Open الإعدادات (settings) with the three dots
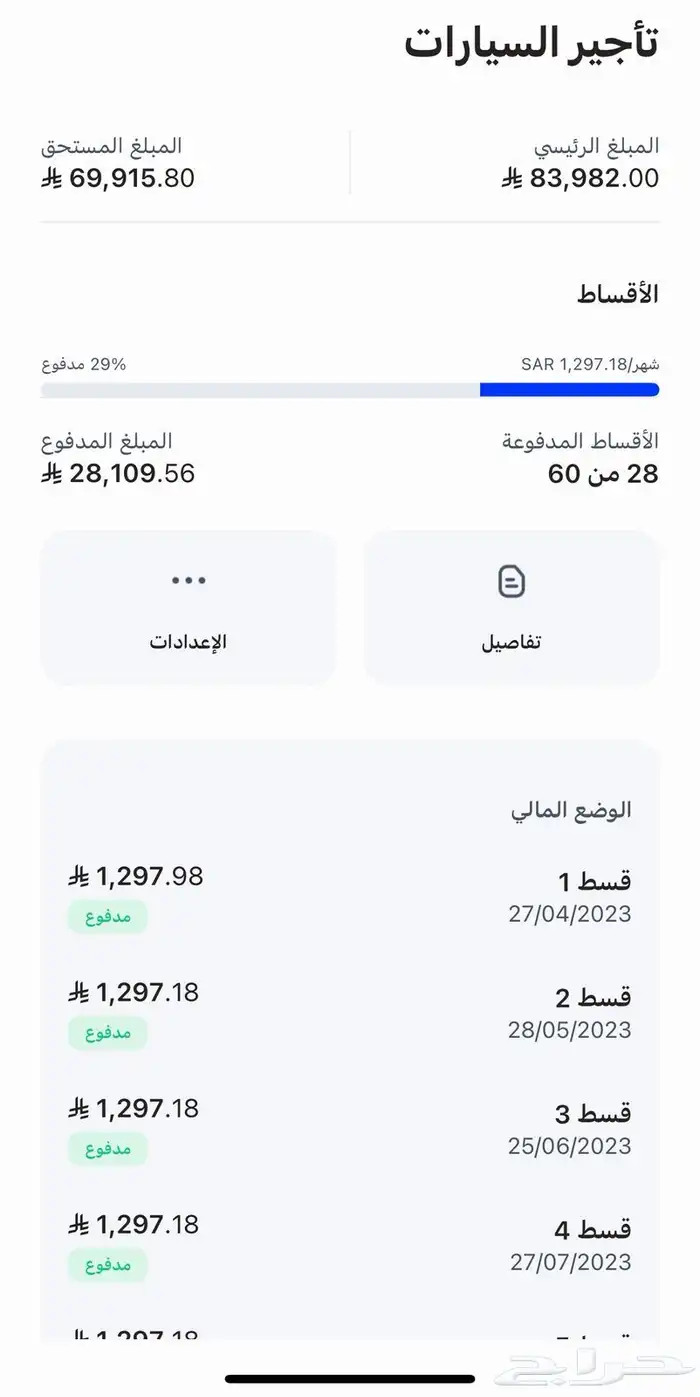700x1397 pixels. (x=188, y=608)
